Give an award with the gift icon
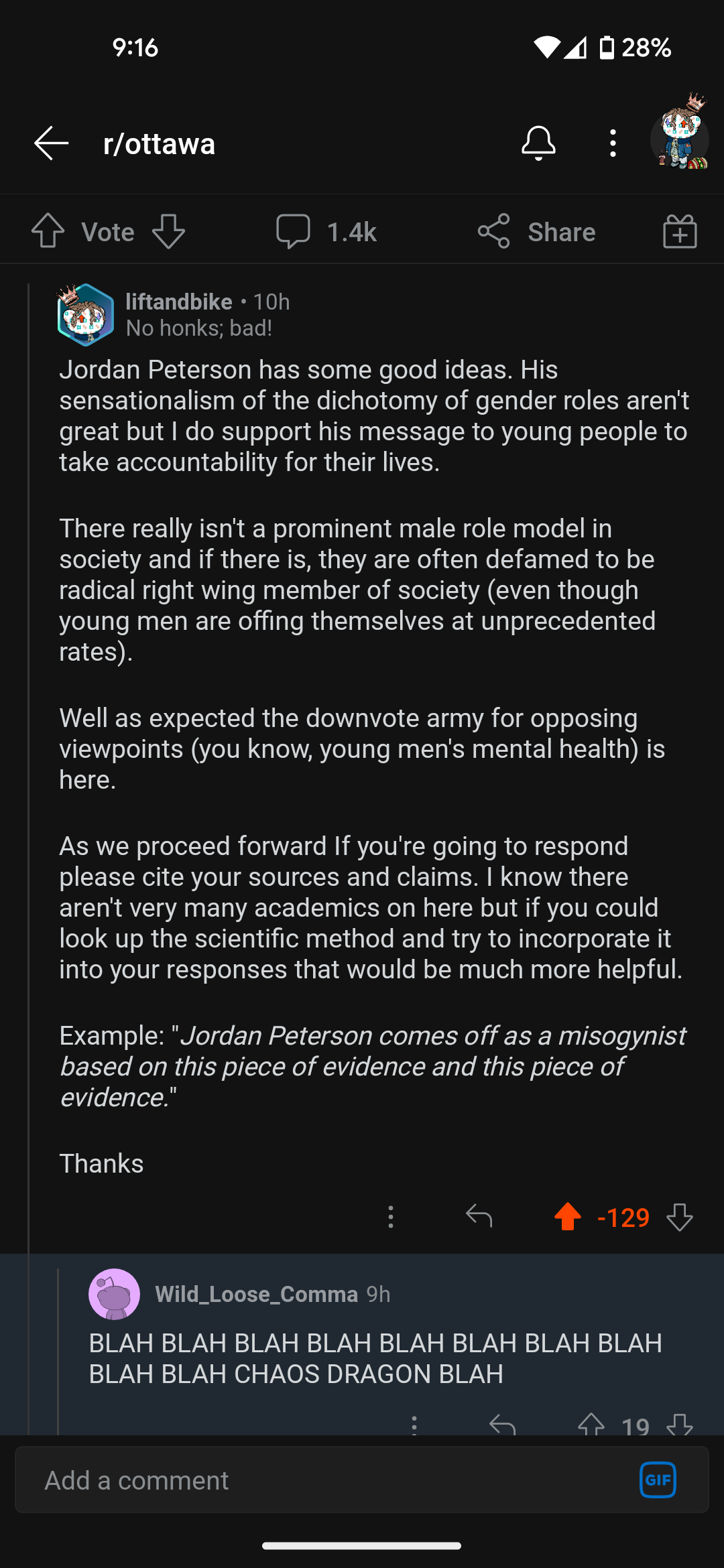The width and height of the screenshot is (724, 1568). click(680, 232)
